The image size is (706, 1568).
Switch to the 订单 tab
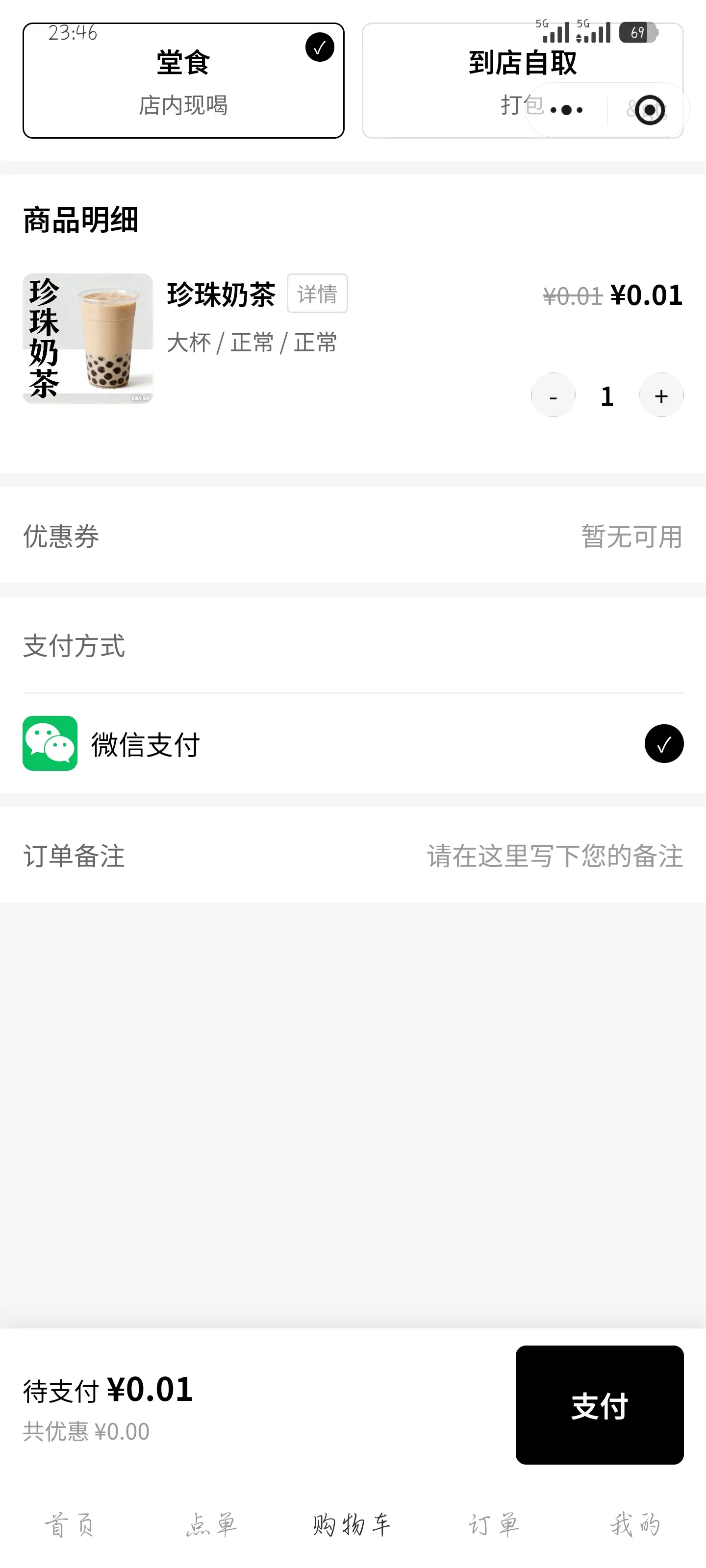[x=494, y=1525]
